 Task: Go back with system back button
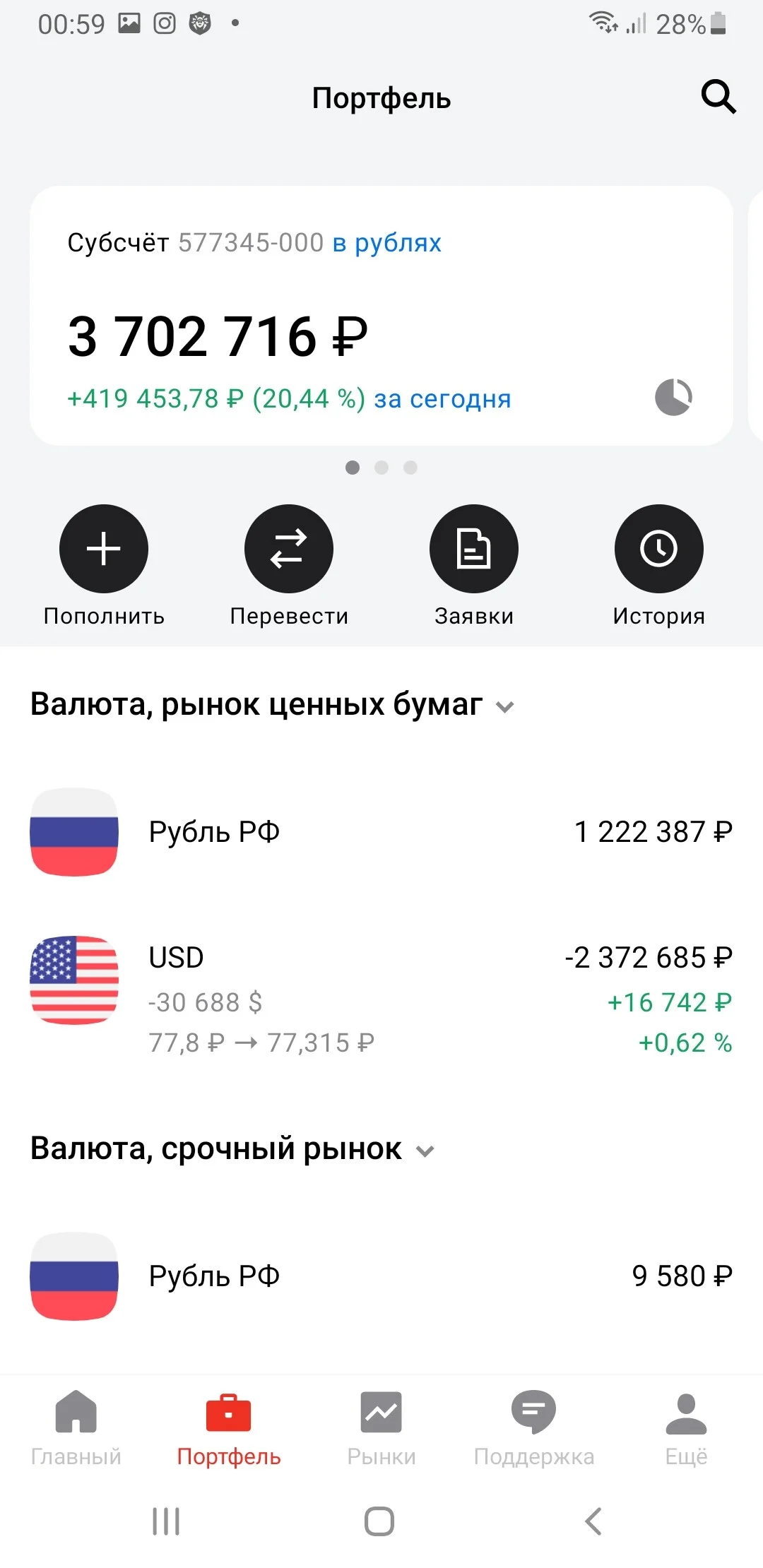pos(593,1521)
